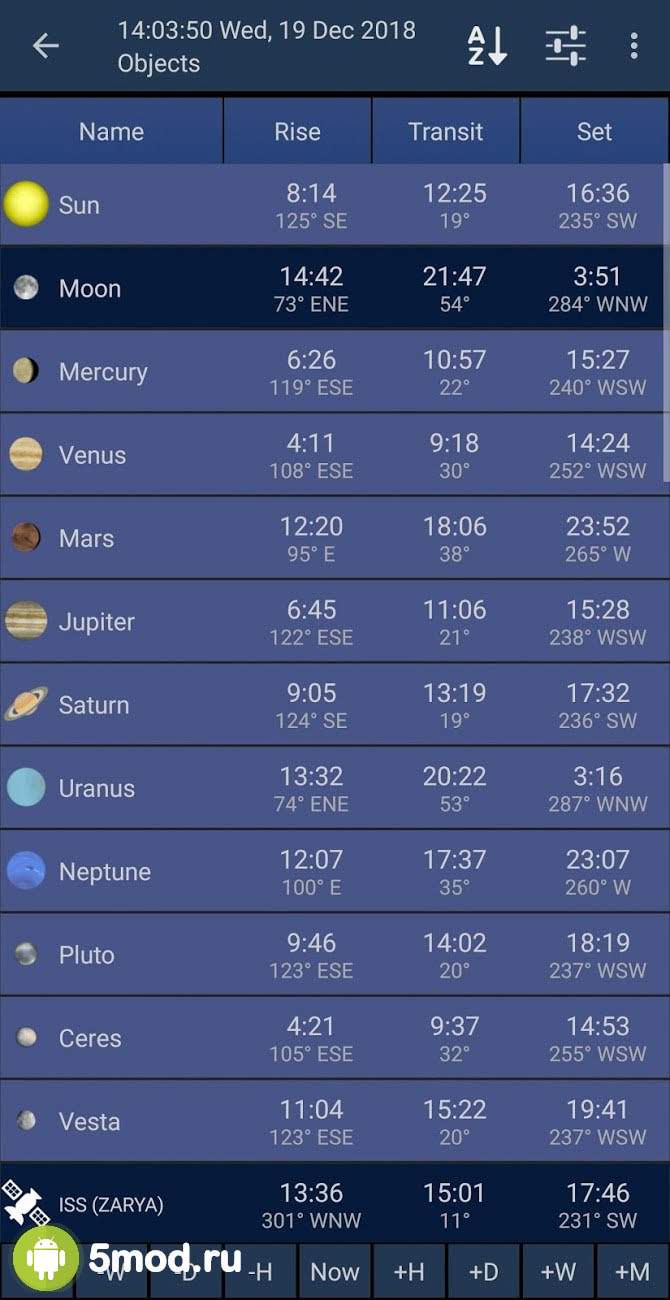This screenshot has width=670, height=1300.
Task: Open the A-Z sort options
Action: coord(487,46)
